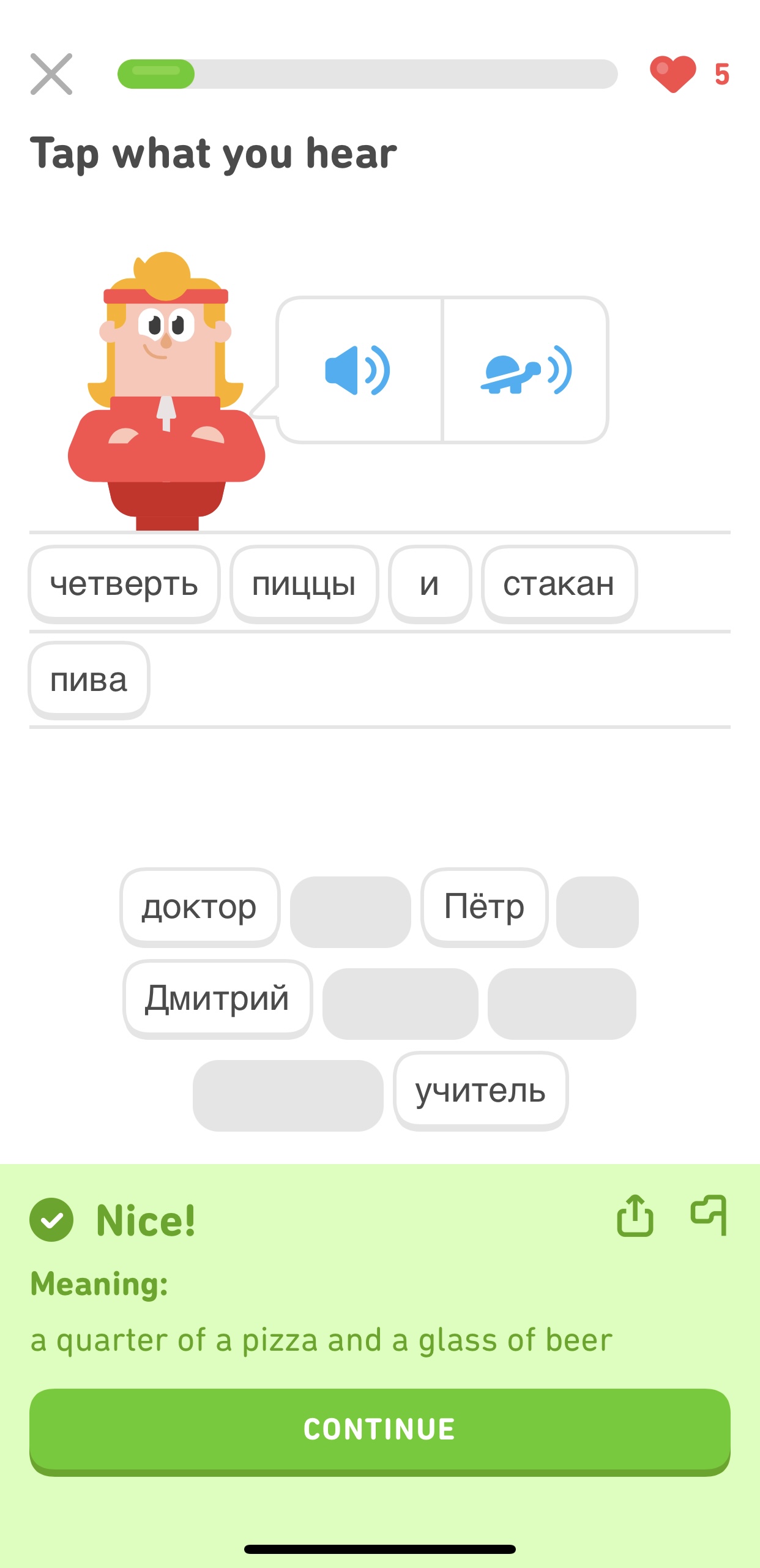Share this answer result
Screen dimensions: 760x1568
tap(635, 1215)
